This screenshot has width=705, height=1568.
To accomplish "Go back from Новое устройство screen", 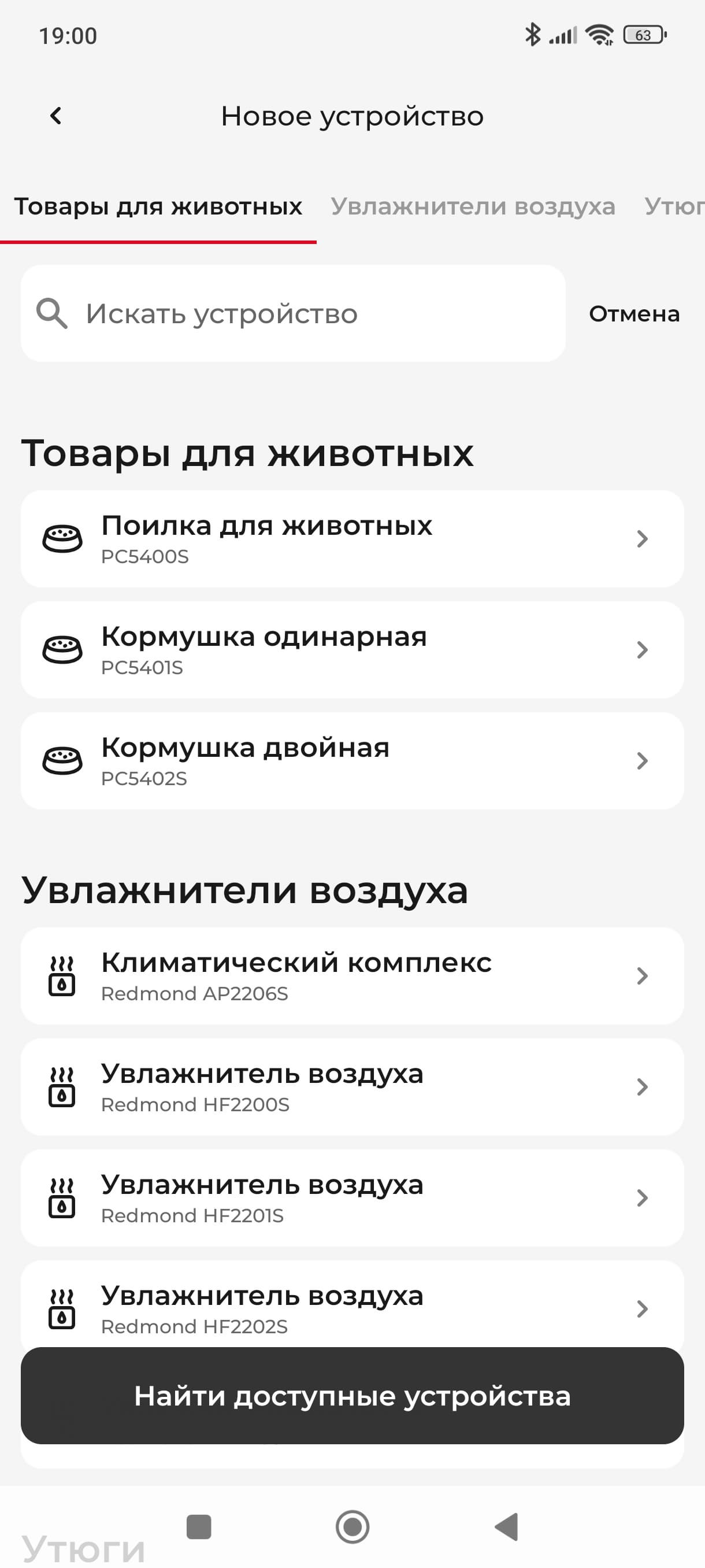I will tap(56, 116).
